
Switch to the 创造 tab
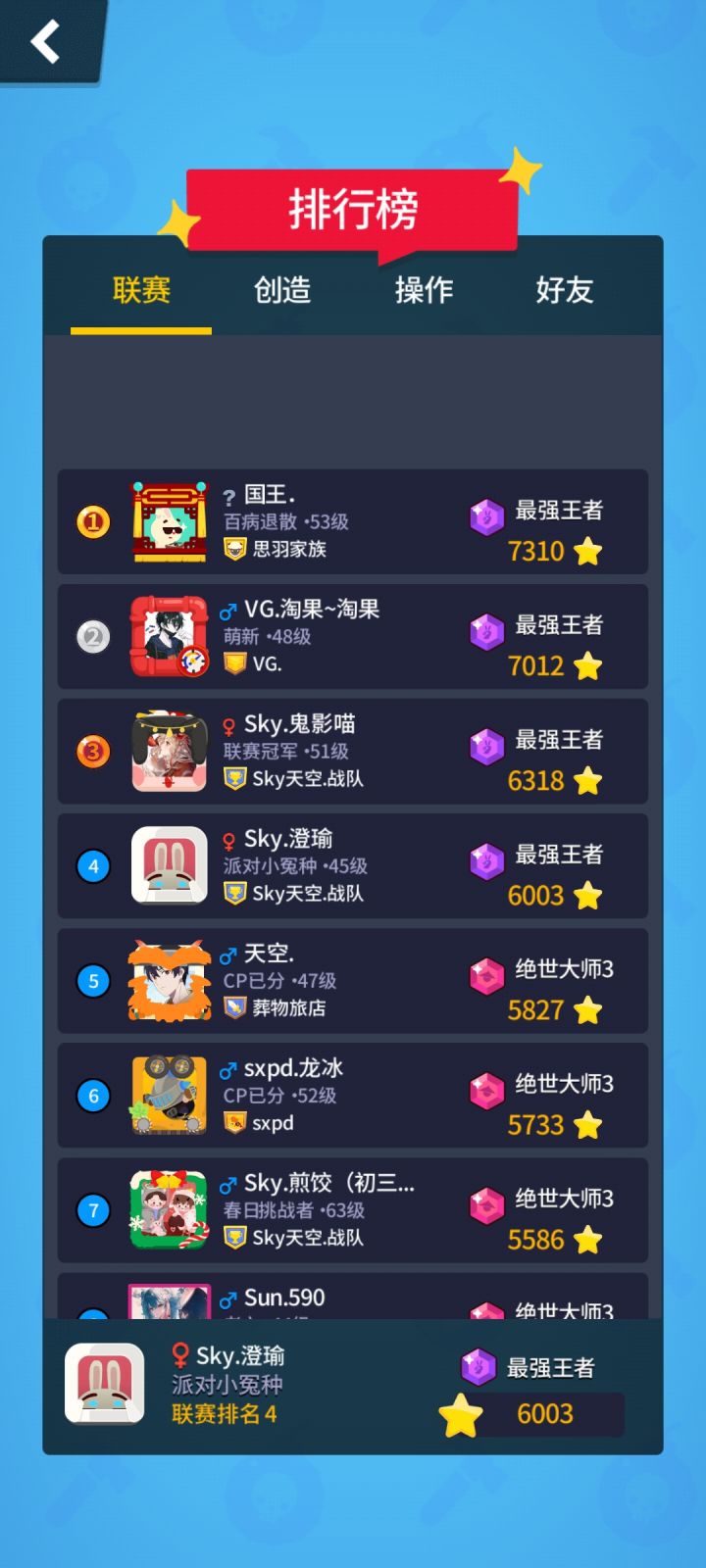click(282, 291)
